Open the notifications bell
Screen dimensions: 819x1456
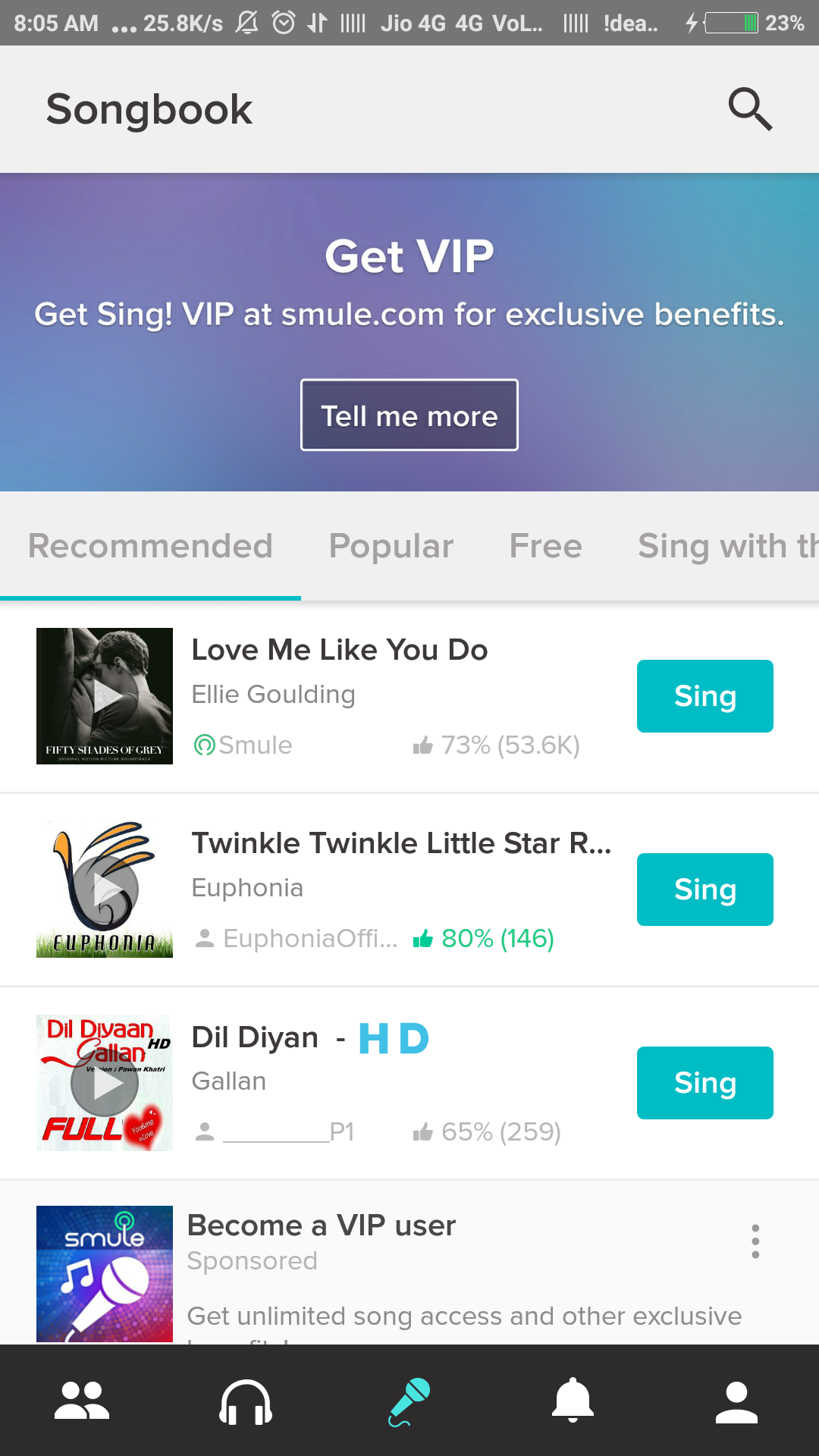click(573, 1401)
